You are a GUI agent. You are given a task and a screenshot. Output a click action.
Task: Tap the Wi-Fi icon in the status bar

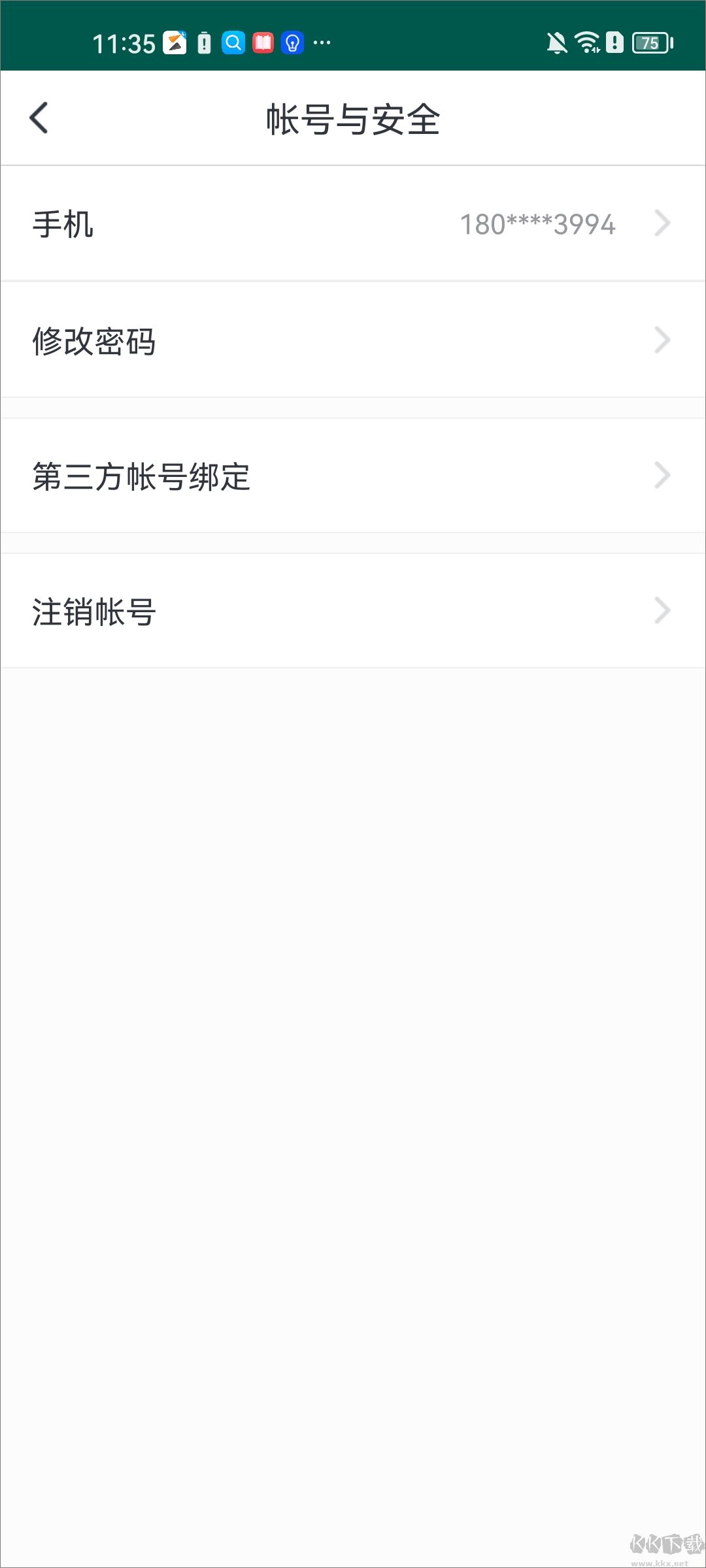pos(586,43)
